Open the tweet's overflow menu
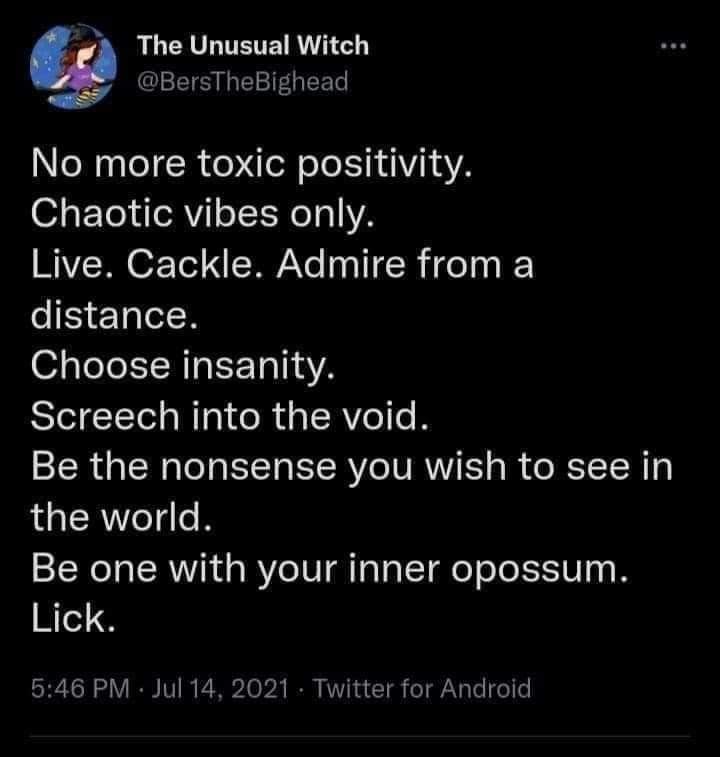The height and width of the screenshot is (757, 720). [x=676, y=47]
